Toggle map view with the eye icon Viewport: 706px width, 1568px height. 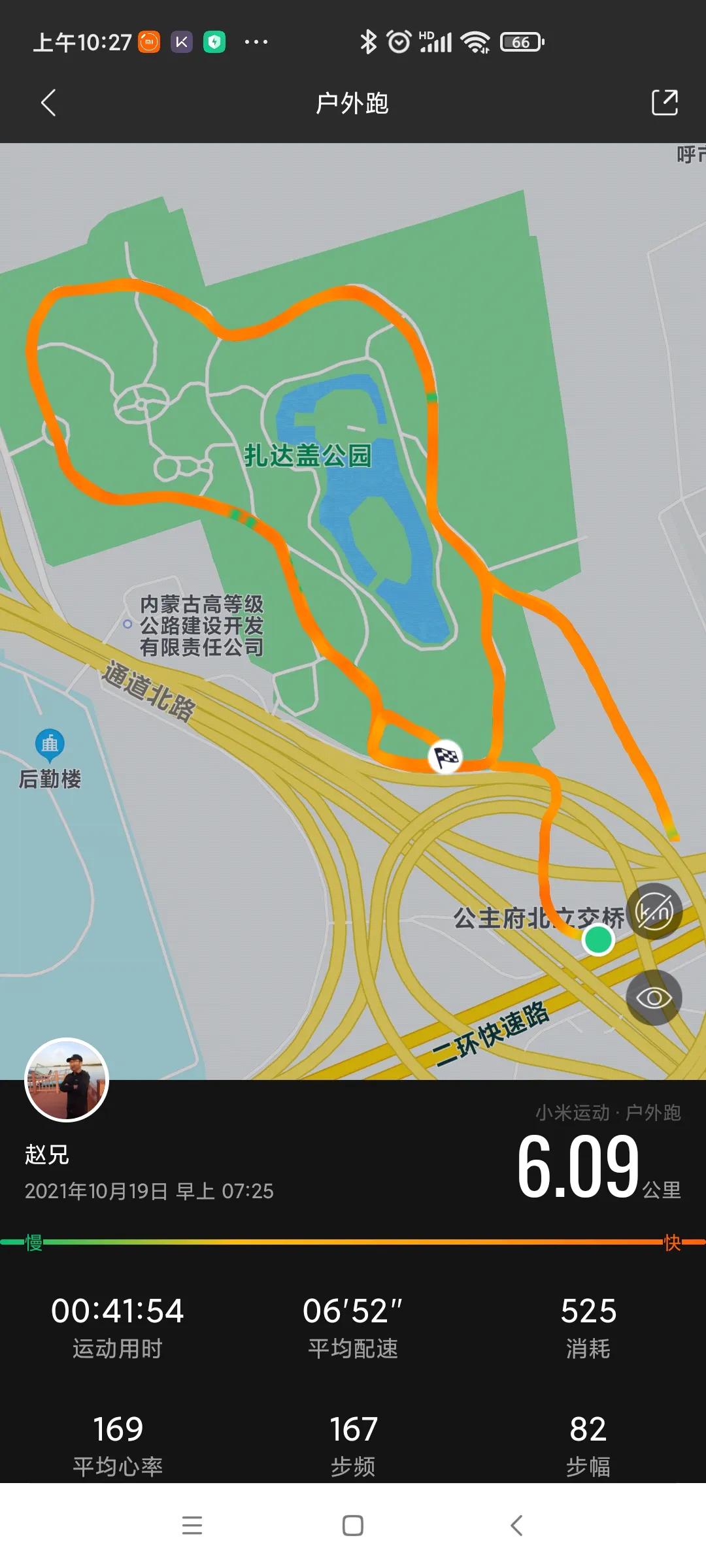click(653, 996)
